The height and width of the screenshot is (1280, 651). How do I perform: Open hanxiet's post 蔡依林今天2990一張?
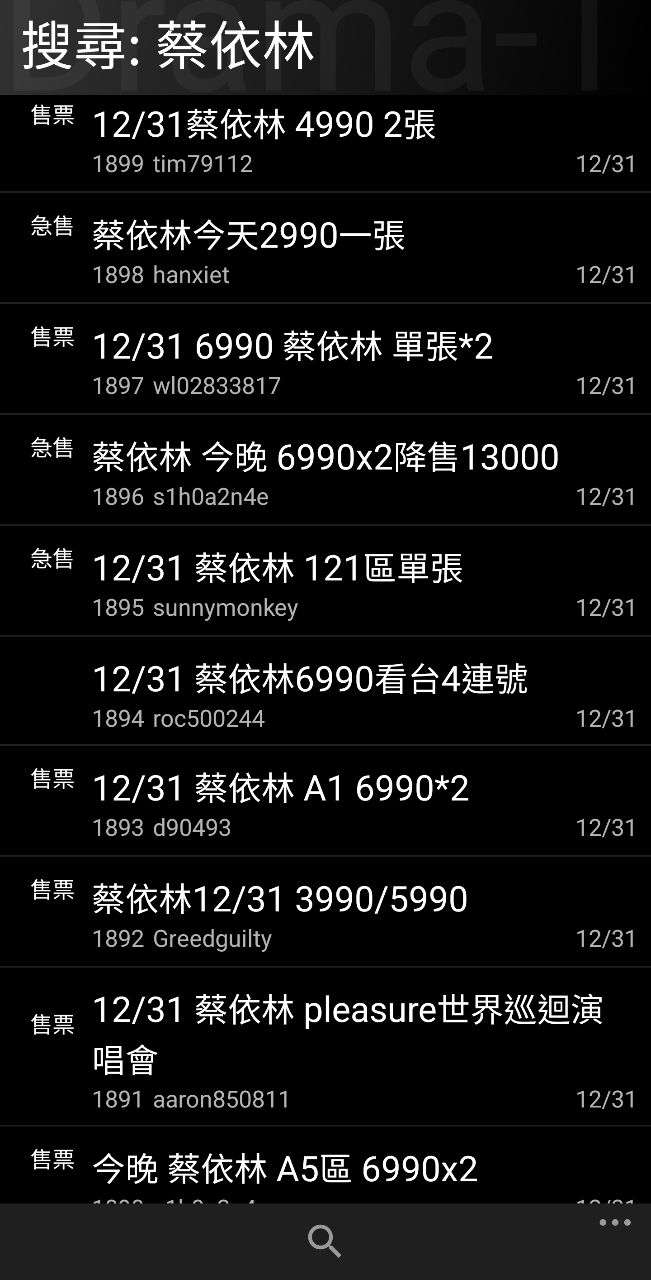(325, 253)
